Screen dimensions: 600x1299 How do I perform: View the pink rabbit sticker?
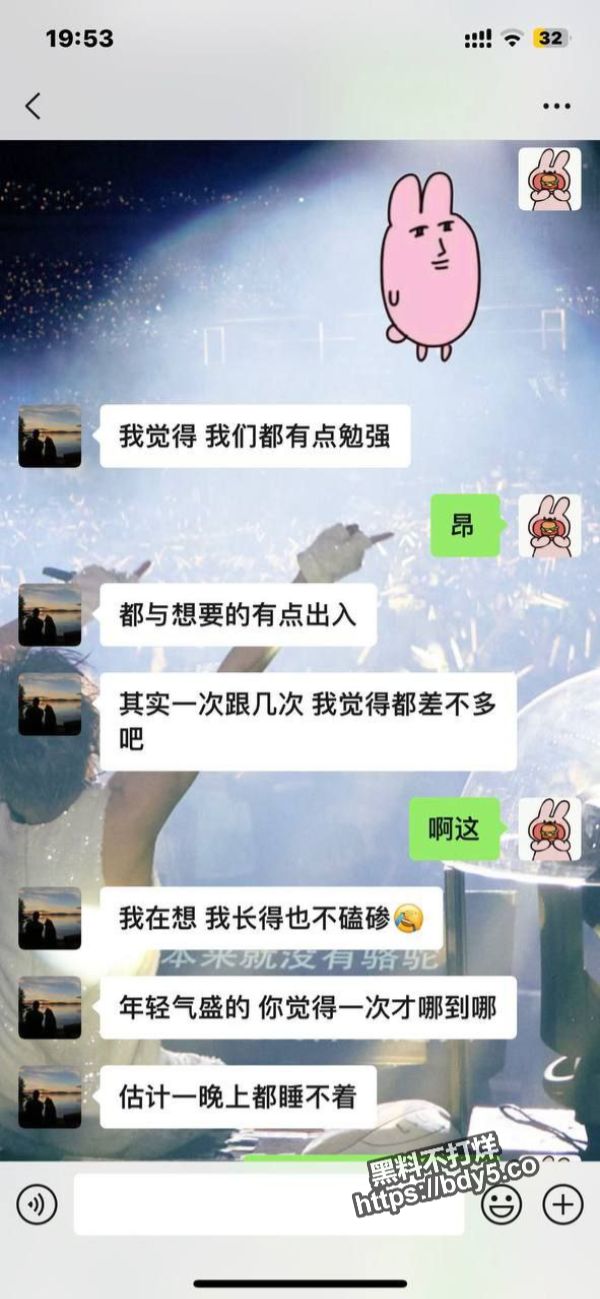click(x=432, y=266)
